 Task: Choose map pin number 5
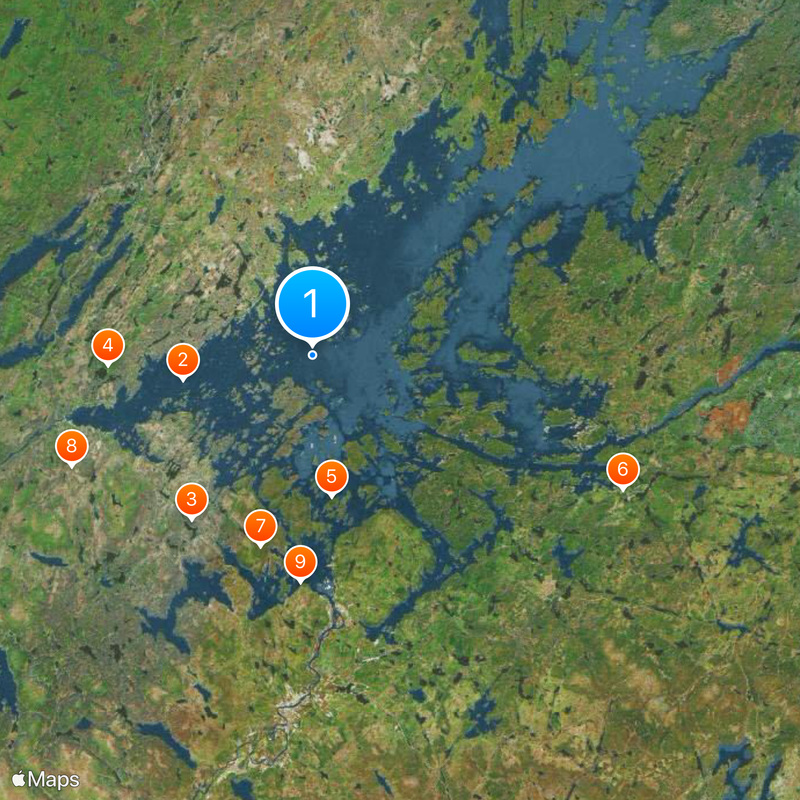point(331,477)
